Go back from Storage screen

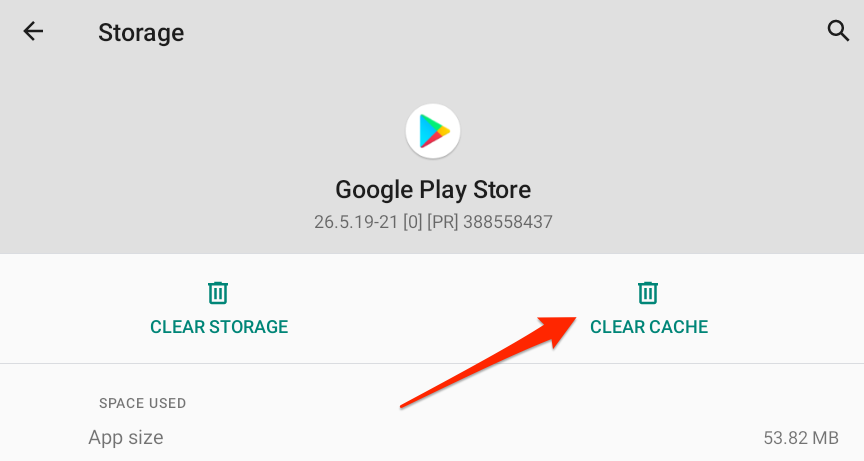33,32
